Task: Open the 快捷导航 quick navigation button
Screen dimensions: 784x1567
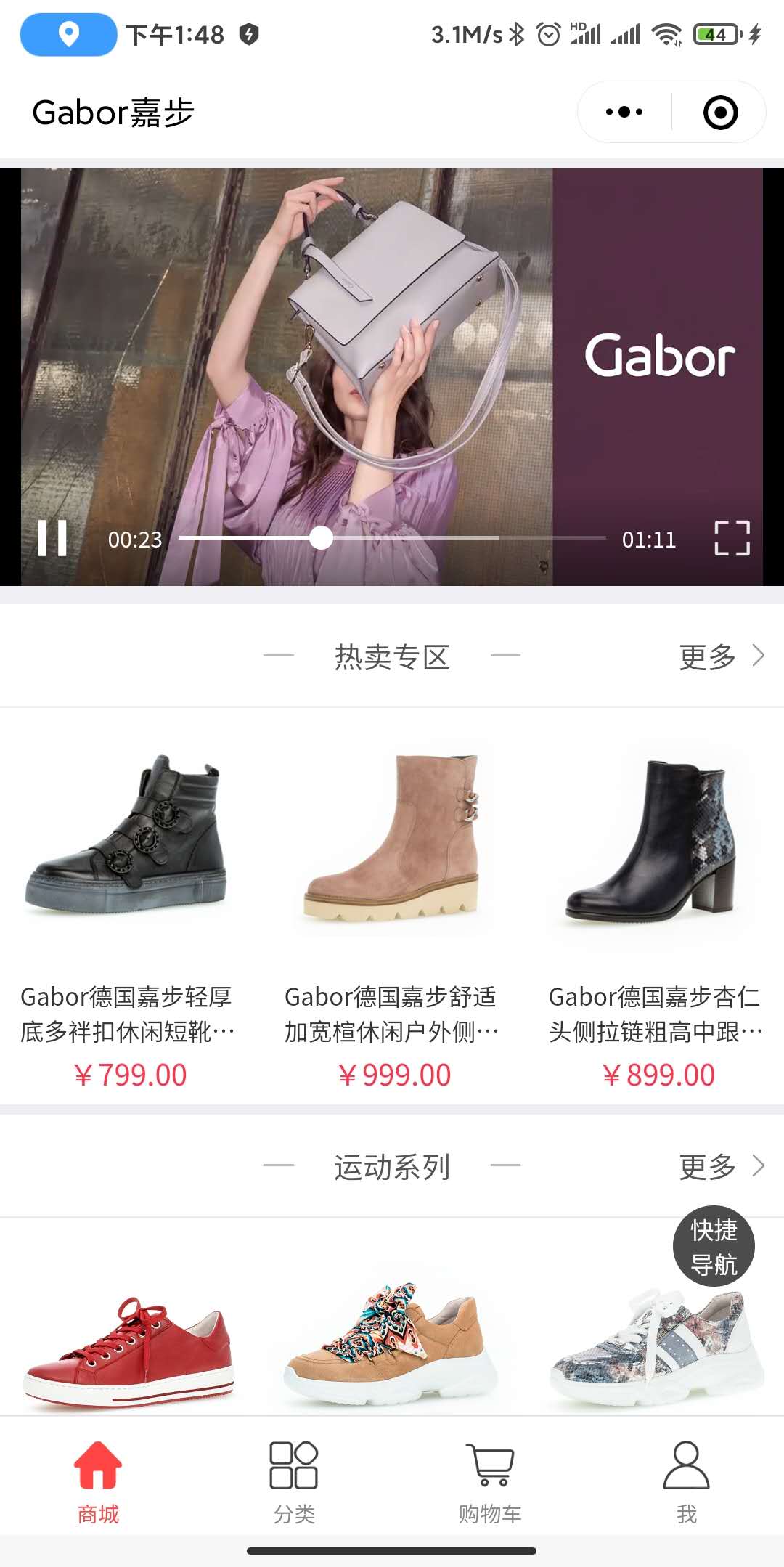Action: (714, 1247)
